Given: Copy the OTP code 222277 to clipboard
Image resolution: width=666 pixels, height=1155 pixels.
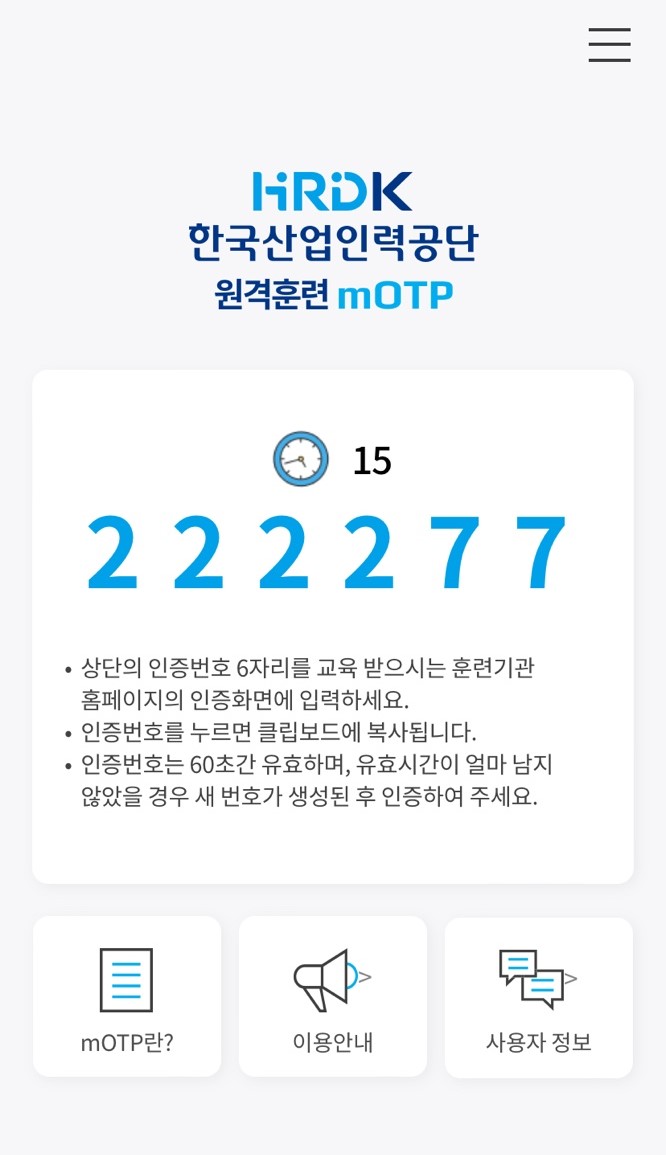Looking at the screenshot, I should pyautogui.click(x=327, y=553).
